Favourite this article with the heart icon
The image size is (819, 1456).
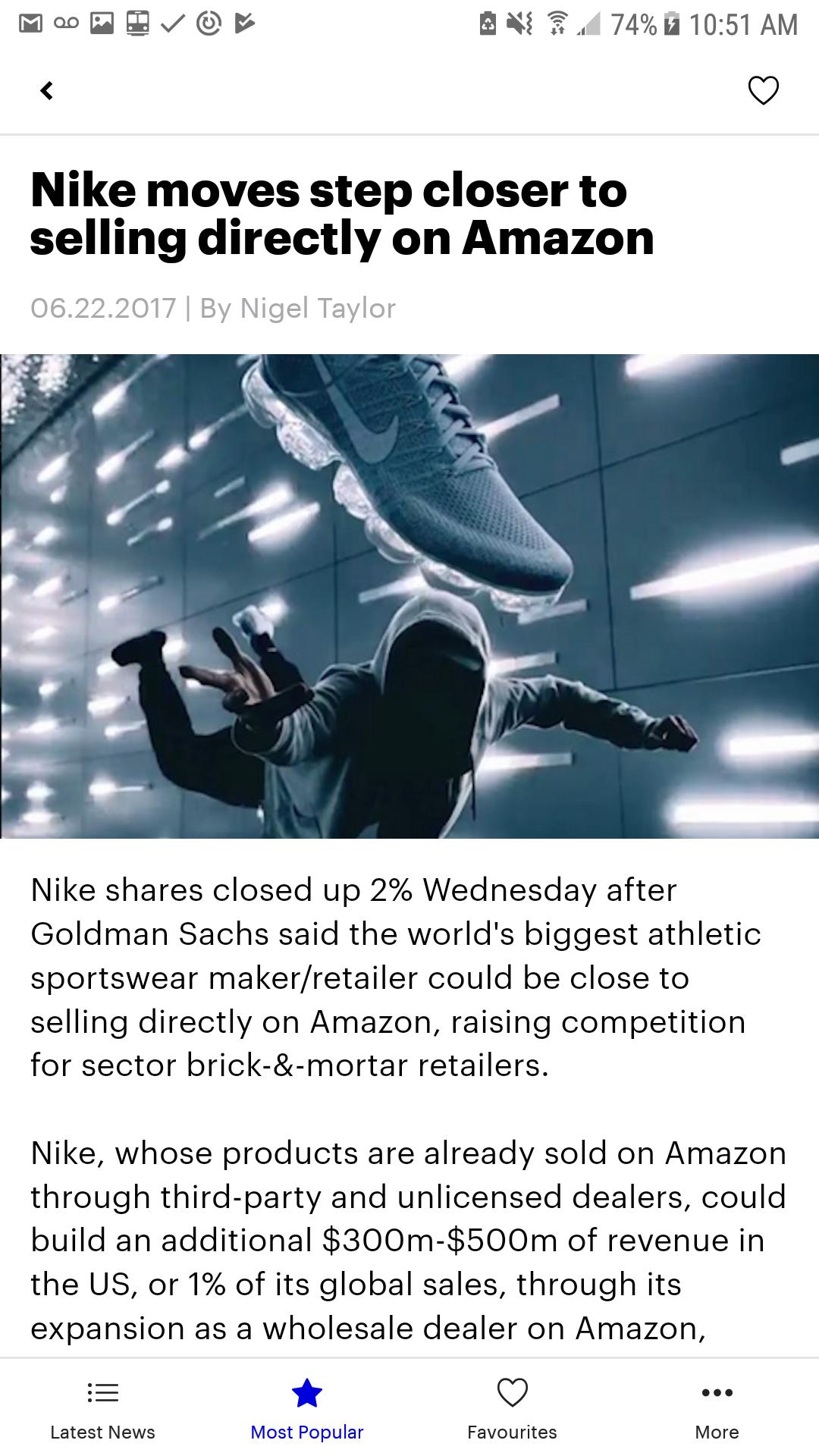[x=763, y=90]
